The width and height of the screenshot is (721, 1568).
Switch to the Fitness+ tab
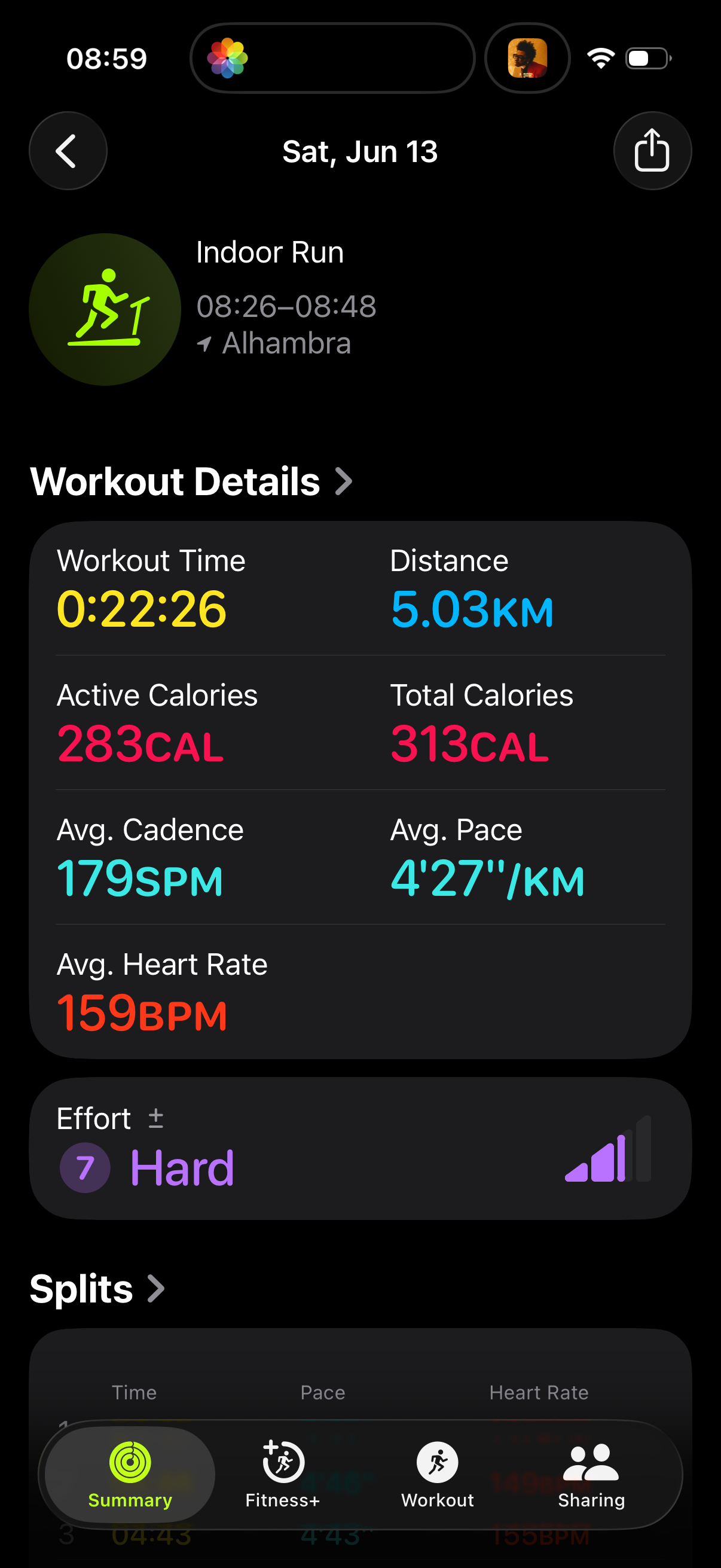(283, 1474)
